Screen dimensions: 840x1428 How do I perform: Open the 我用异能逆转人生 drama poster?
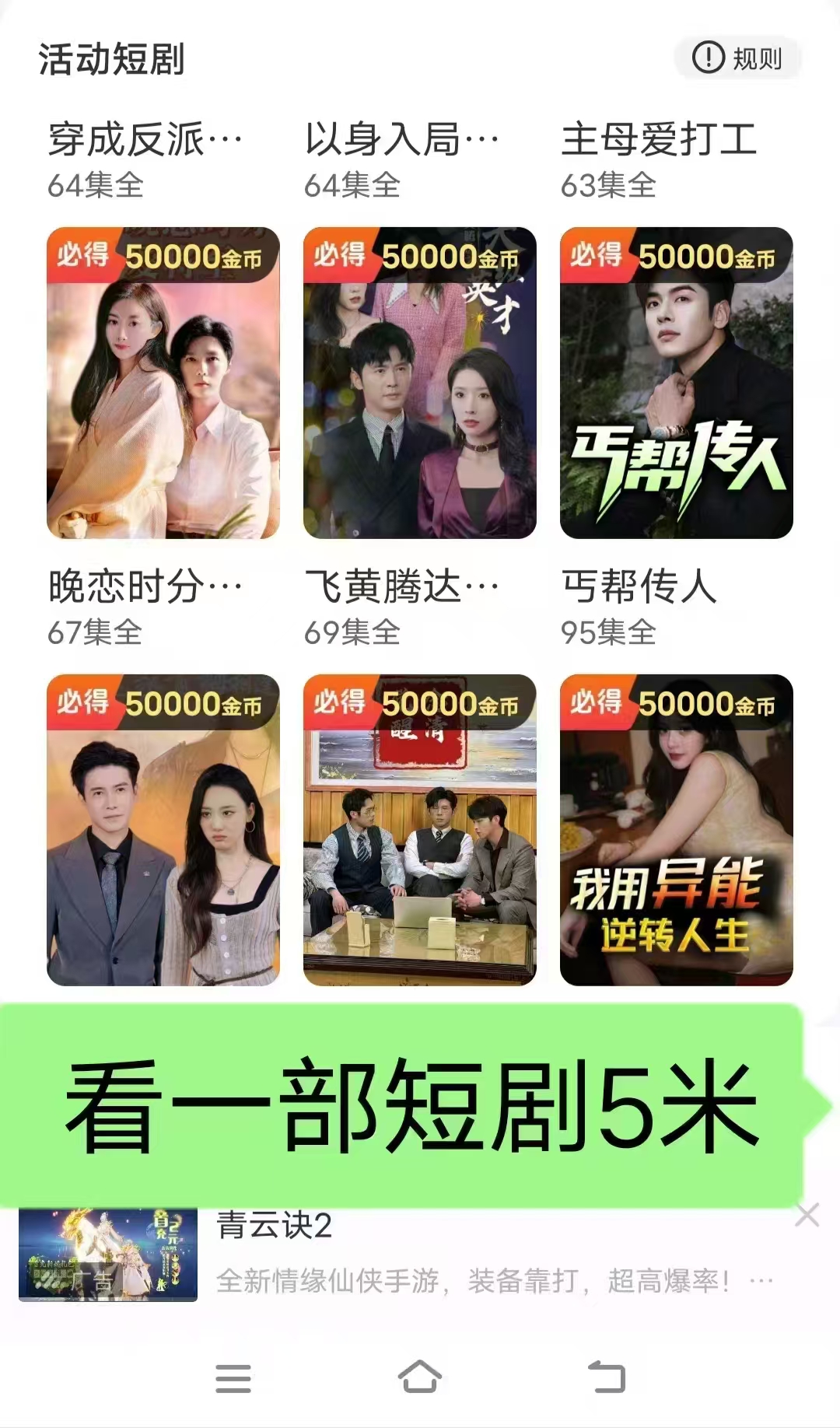pos(677,830)
